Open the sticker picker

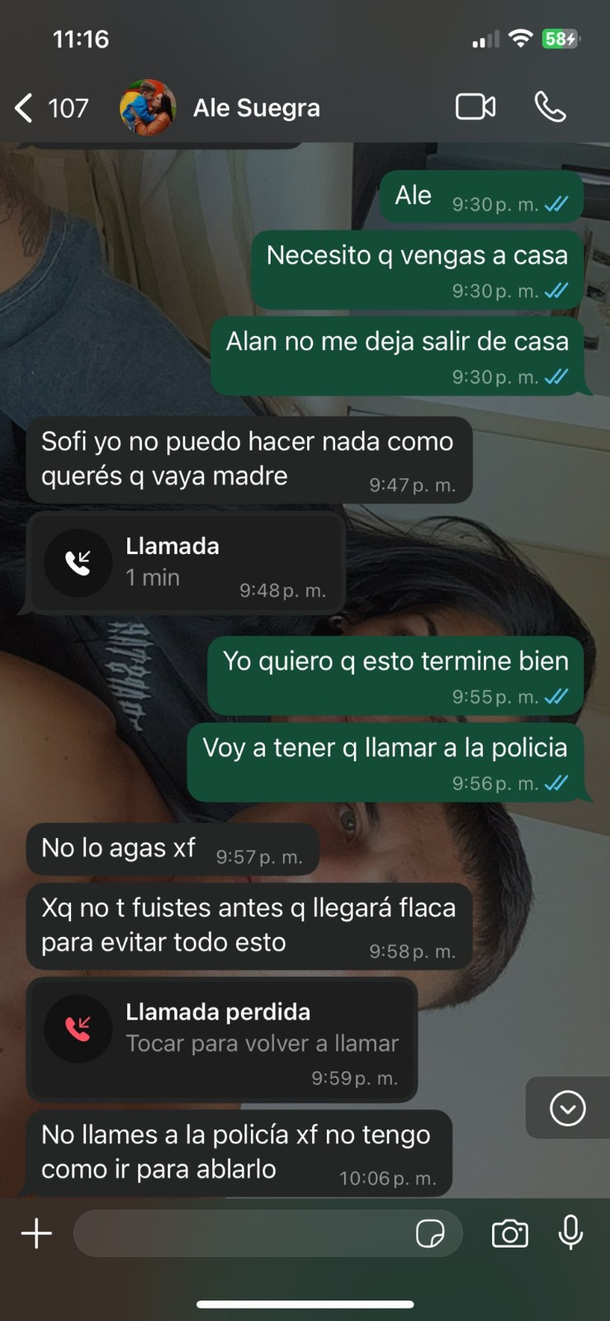click(x=430, y=1234)
